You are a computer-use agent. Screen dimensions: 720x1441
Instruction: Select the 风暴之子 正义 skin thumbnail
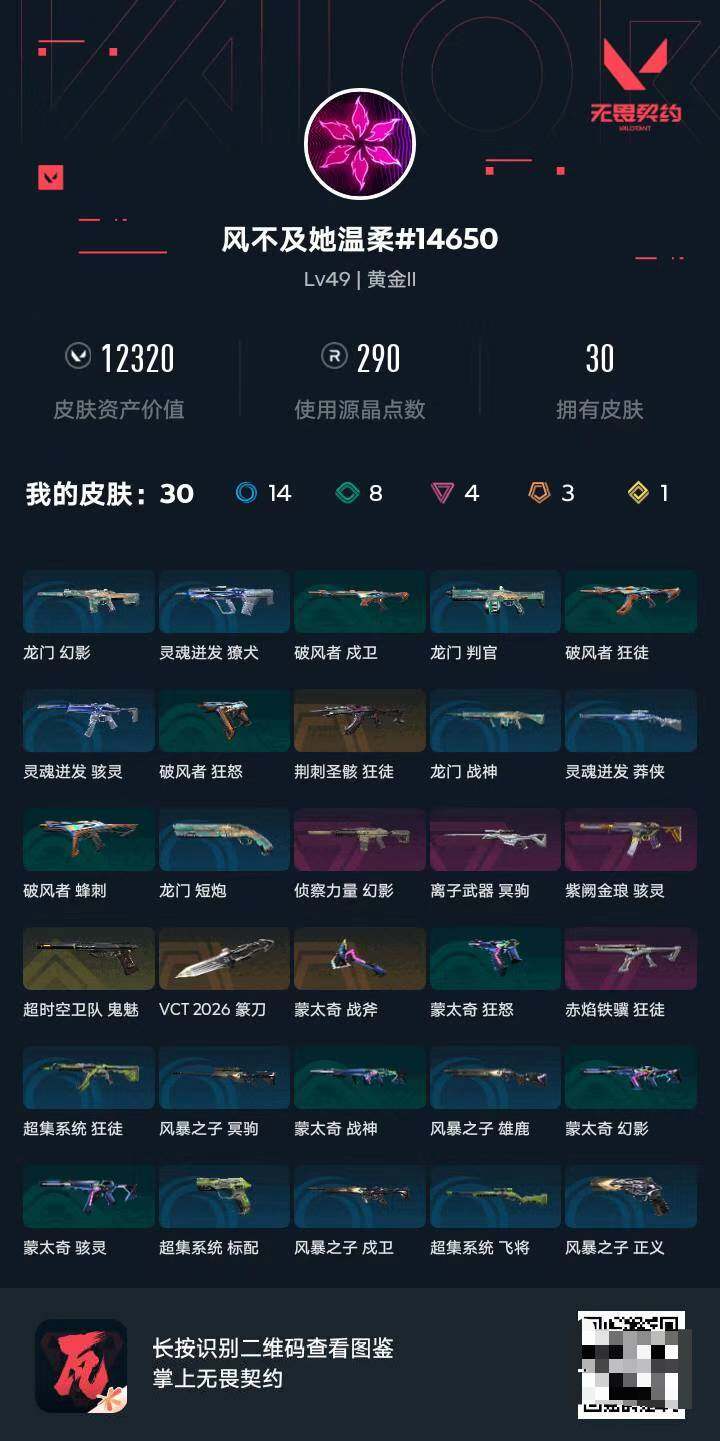[x=630, y=1197]
